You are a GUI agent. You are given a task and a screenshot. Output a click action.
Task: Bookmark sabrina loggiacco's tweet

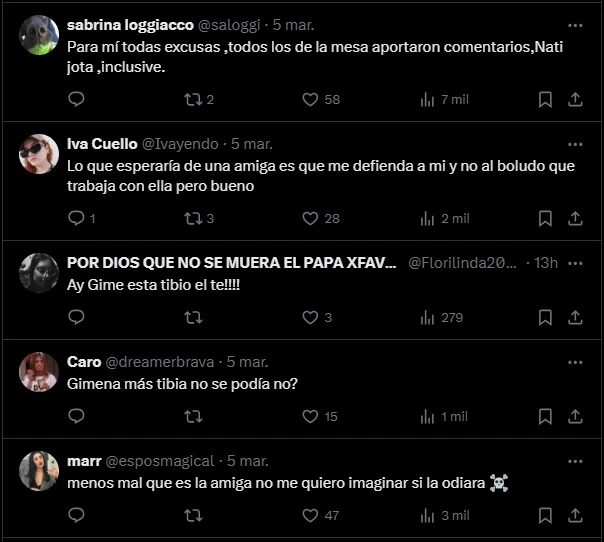coord(545,99)
